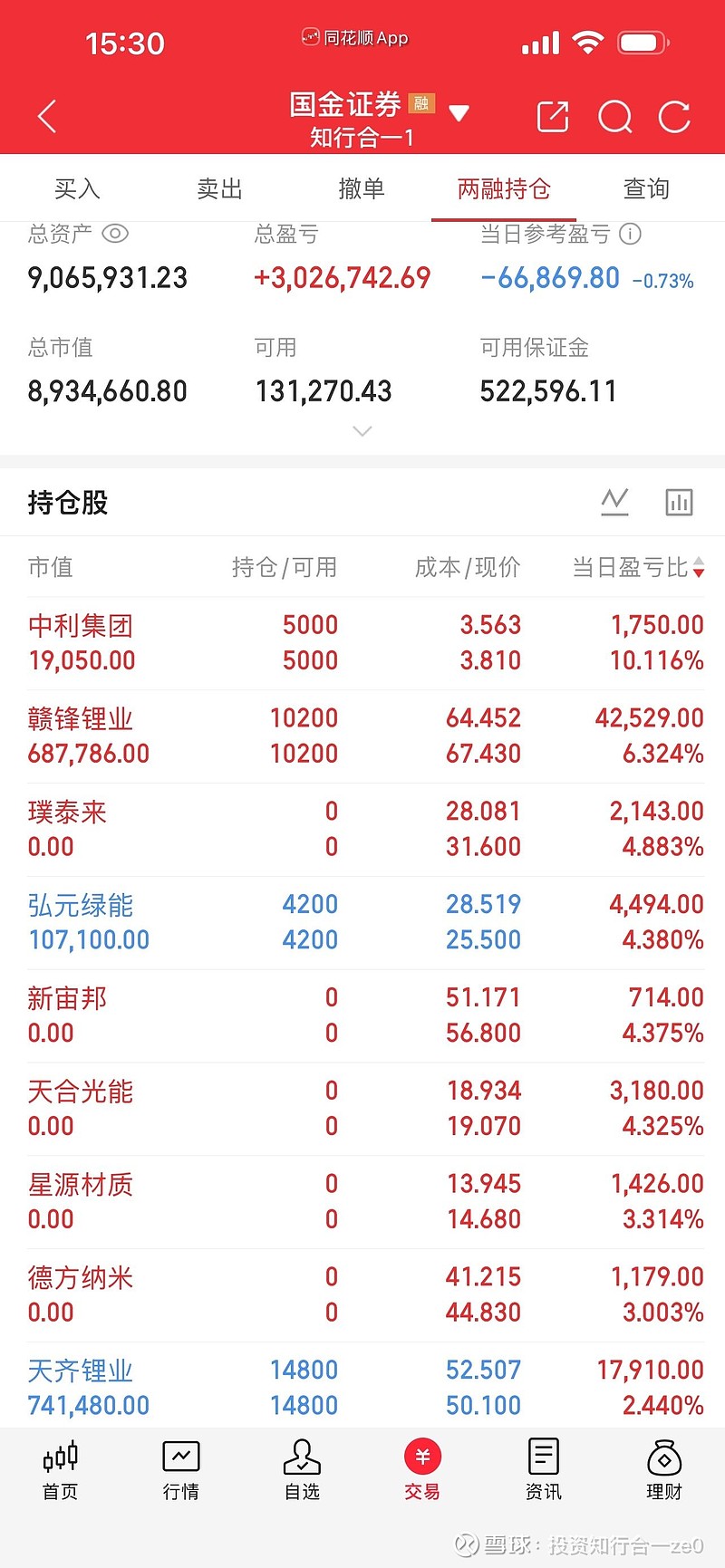The image size is (725, 1568).
Task: Open search from the magnifier icon
Action: point(615,117)
